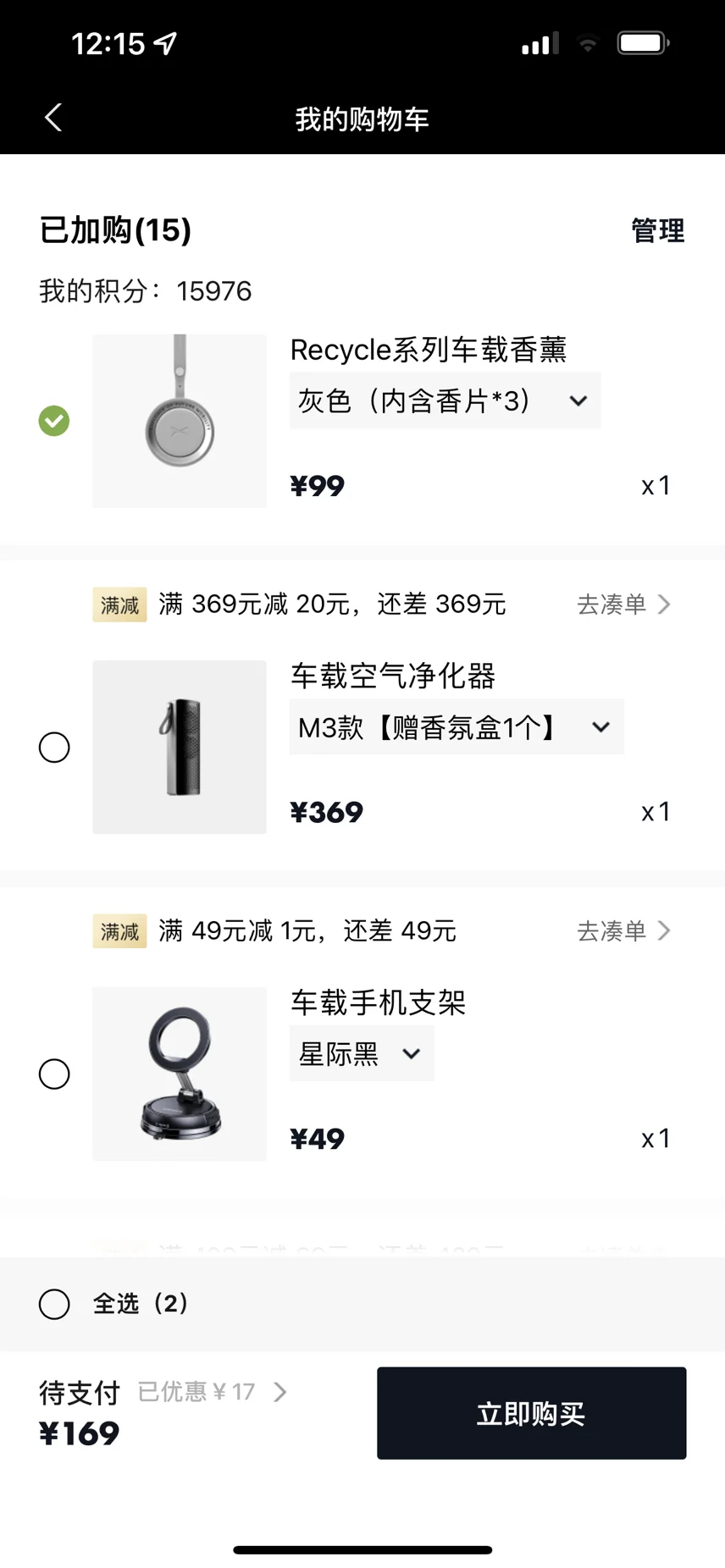
Task: Check the 车载手机支架 item
Action: point(54,1074)
